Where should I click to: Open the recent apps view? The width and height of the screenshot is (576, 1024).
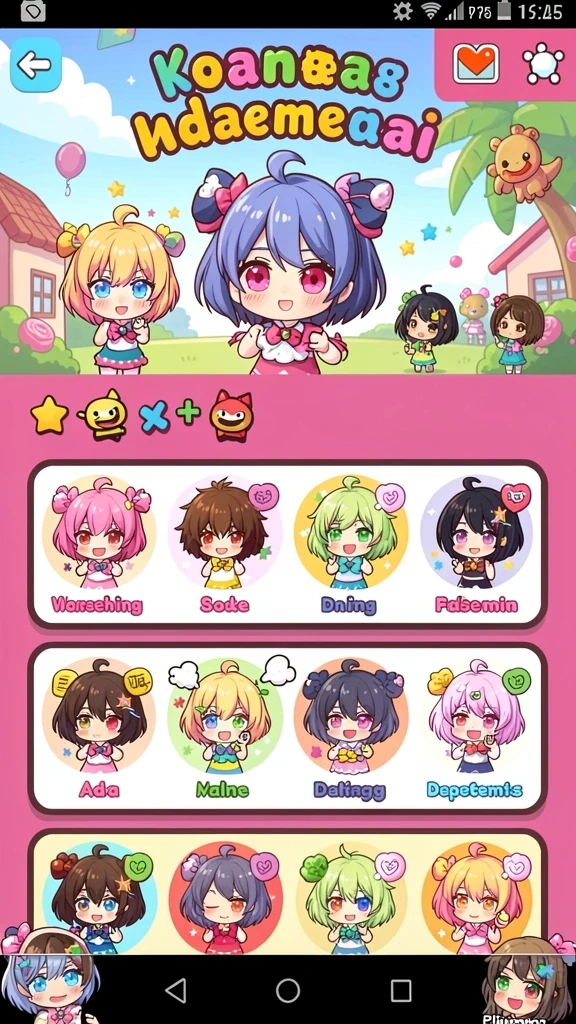point(401,990)
